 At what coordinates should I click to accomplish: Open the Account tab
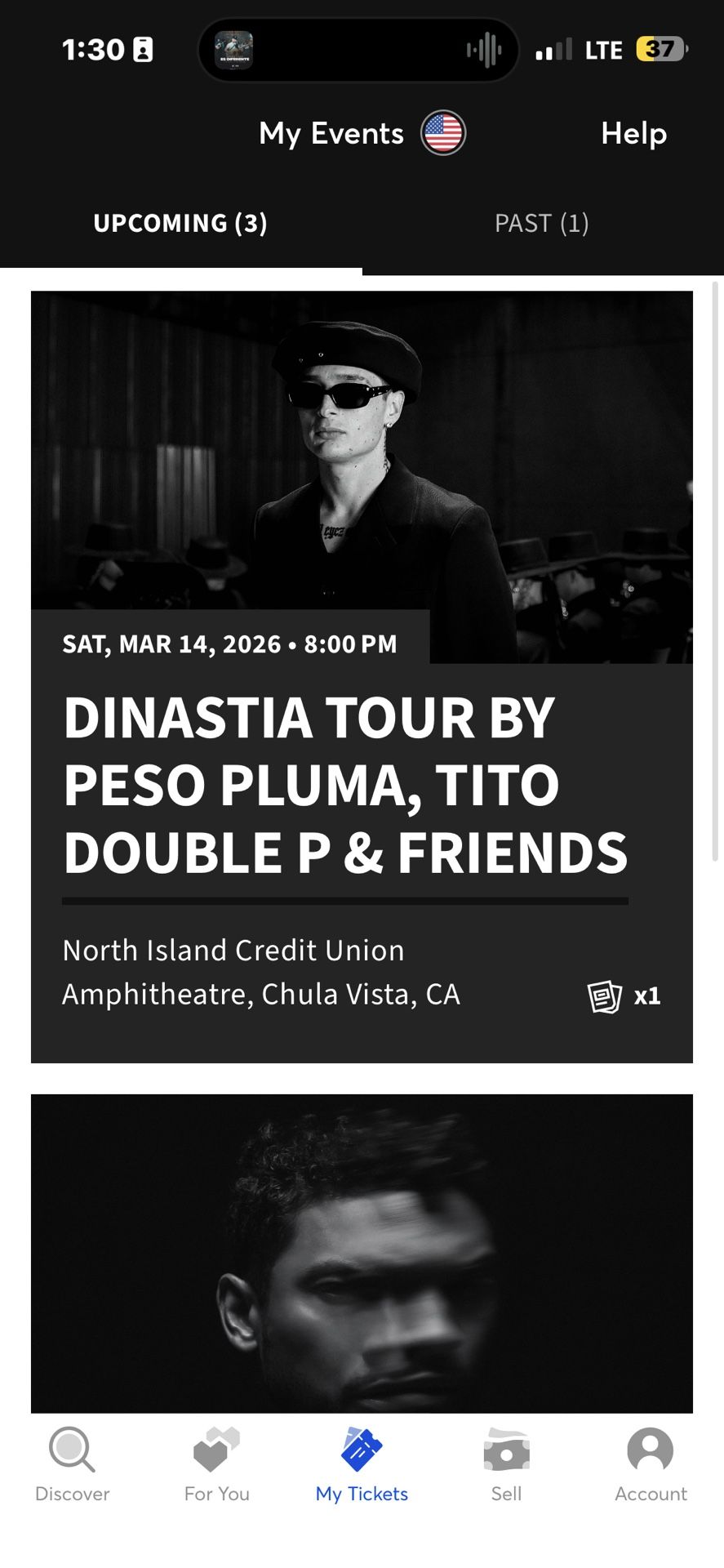point(651,1465)
